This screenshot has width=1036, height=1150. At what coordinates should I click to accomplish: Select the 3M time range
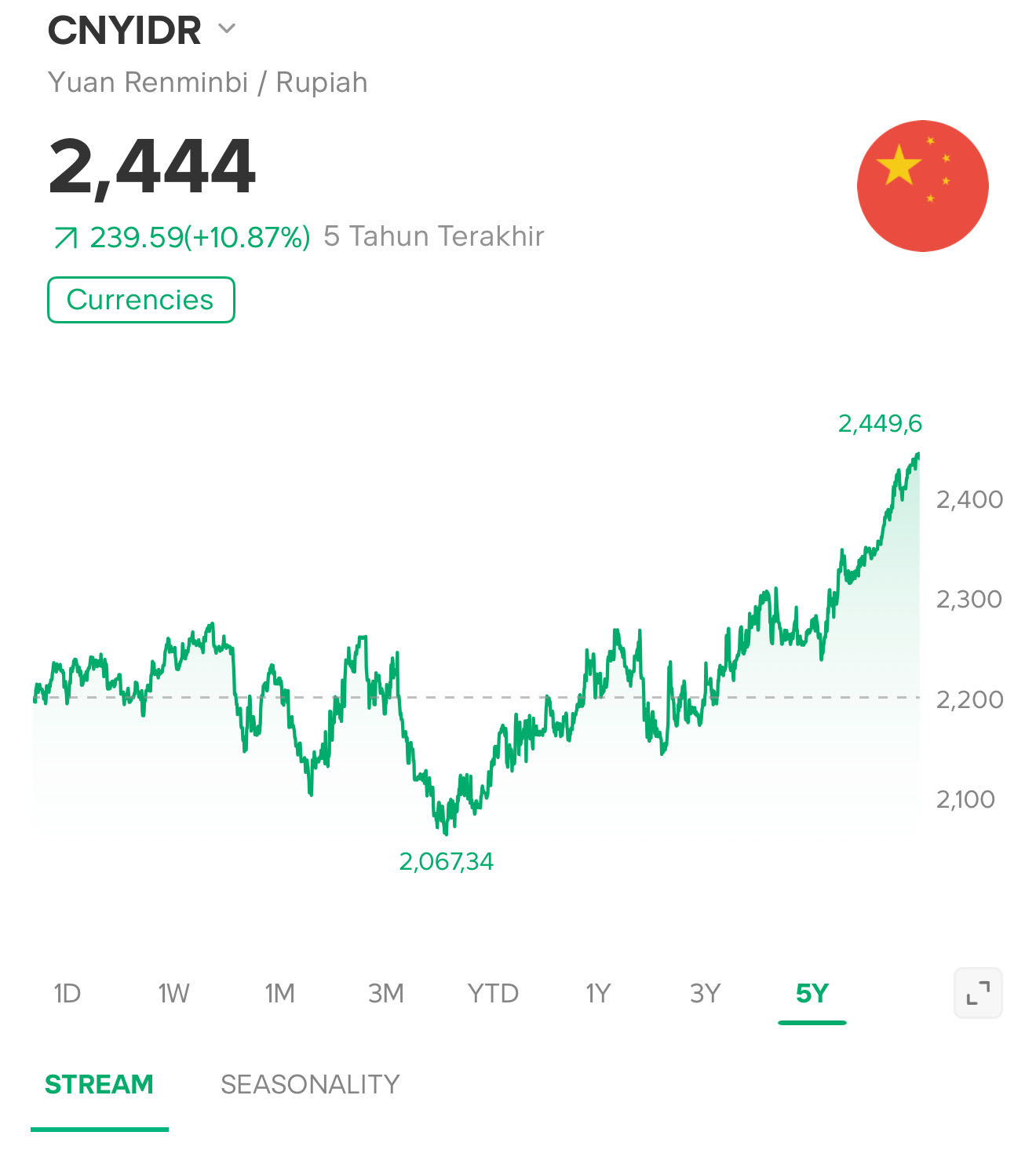pyautogui.click(x=385, y=994)
